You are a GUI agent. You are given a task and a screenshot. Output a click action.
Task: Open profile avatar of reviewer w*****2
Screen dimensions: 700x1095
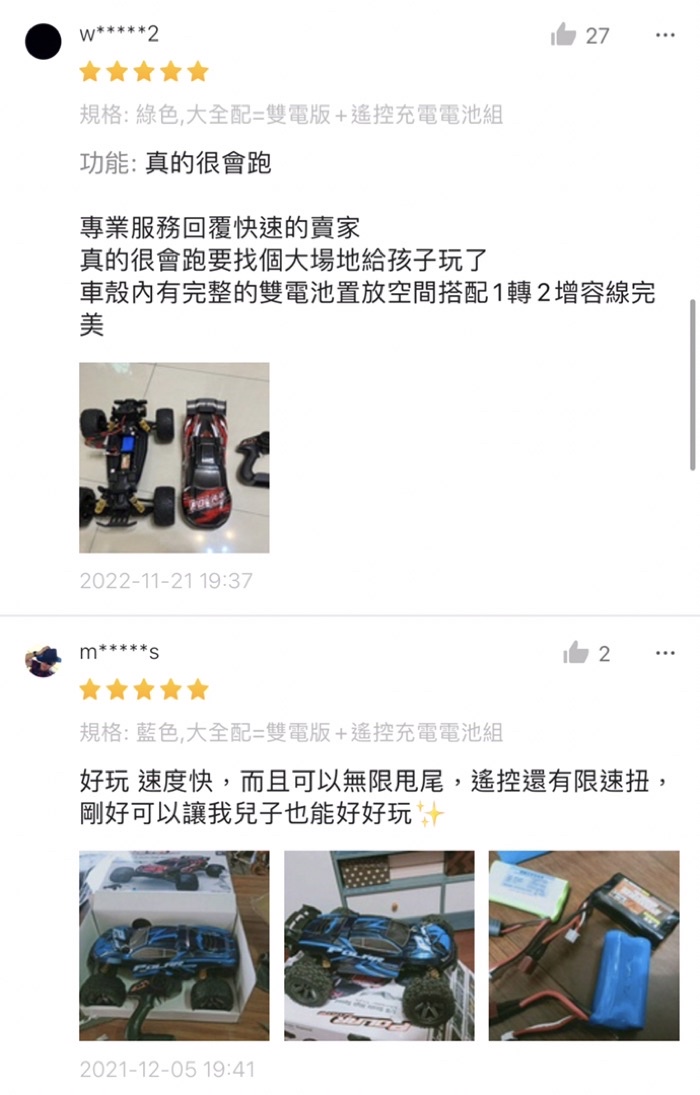(43, 42)
